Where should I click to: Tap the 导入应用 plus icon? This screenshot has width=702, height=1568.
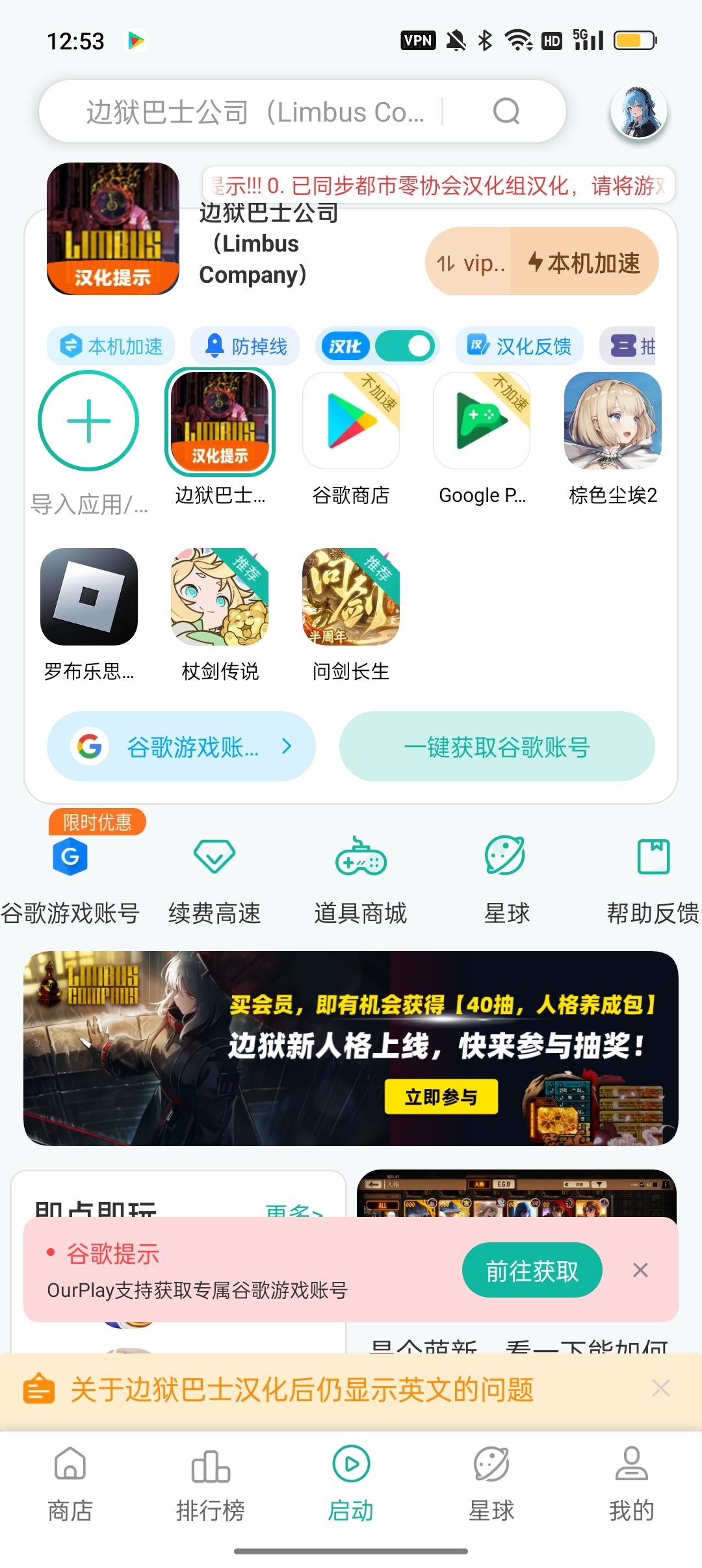89,421
